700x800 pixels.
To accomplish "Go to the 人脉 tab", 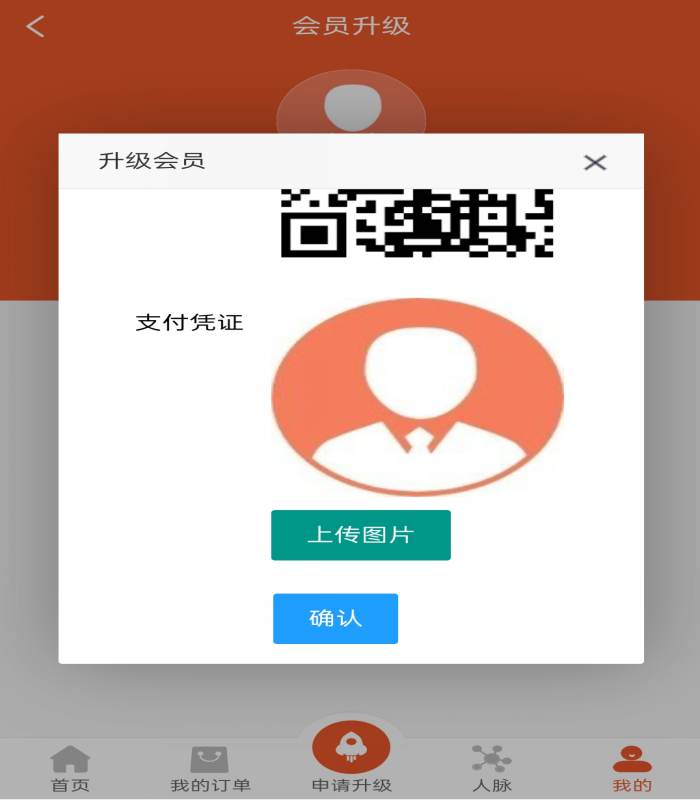I will [x=491, y=769].
